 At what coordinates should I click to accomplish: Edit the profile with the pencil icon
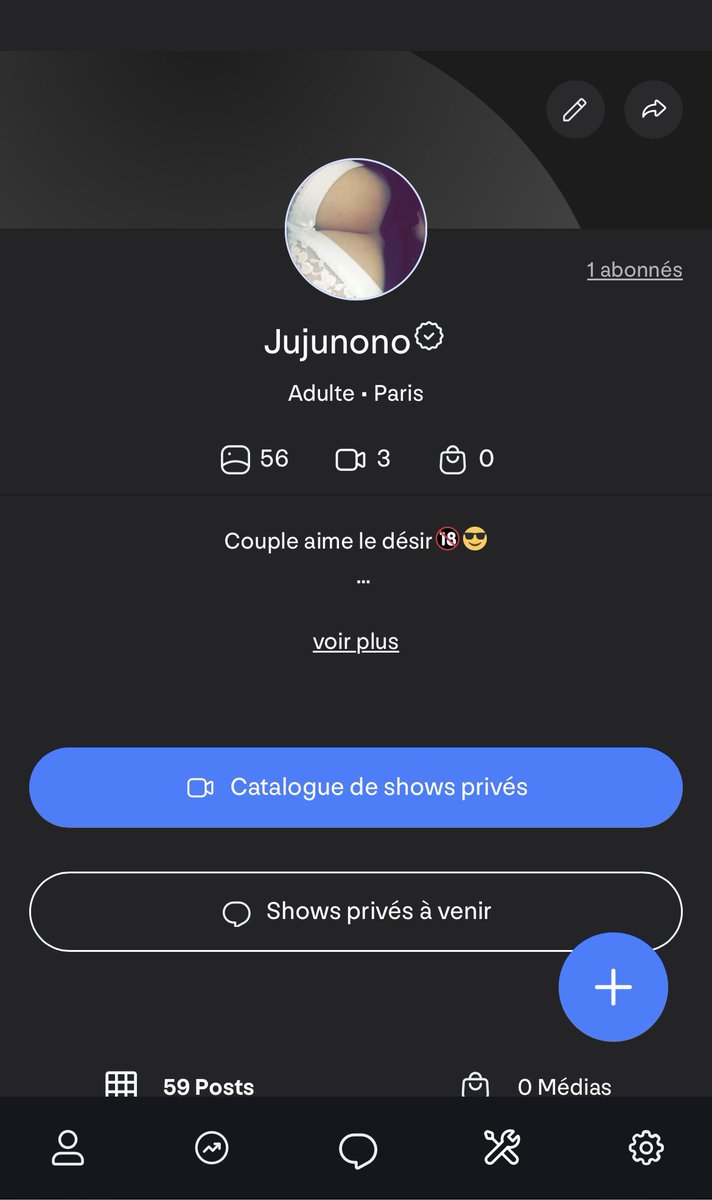coord(575,110)
